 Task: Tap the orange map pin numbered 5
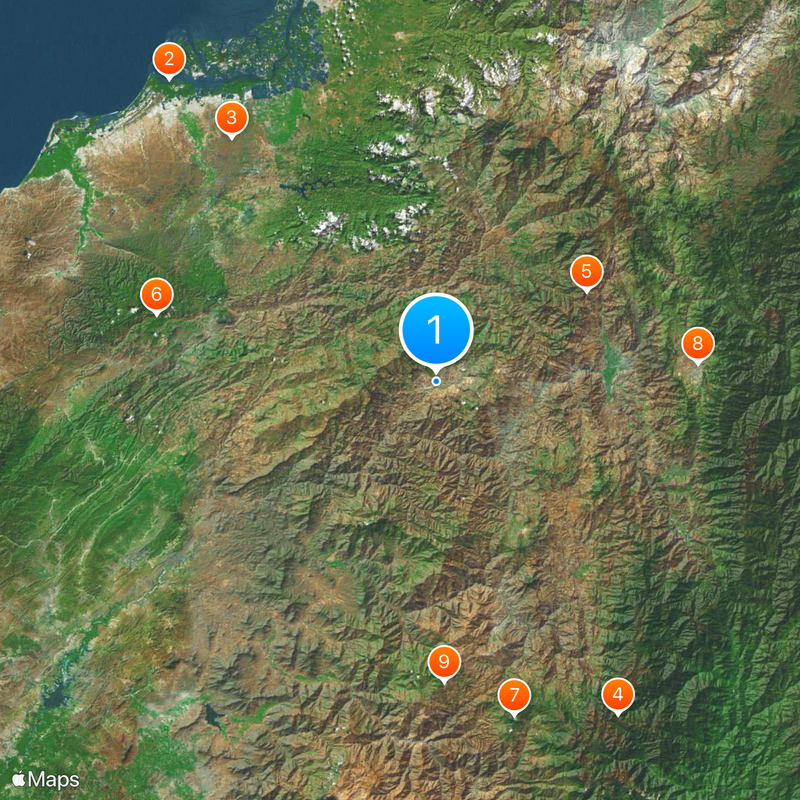pos(586,271)
